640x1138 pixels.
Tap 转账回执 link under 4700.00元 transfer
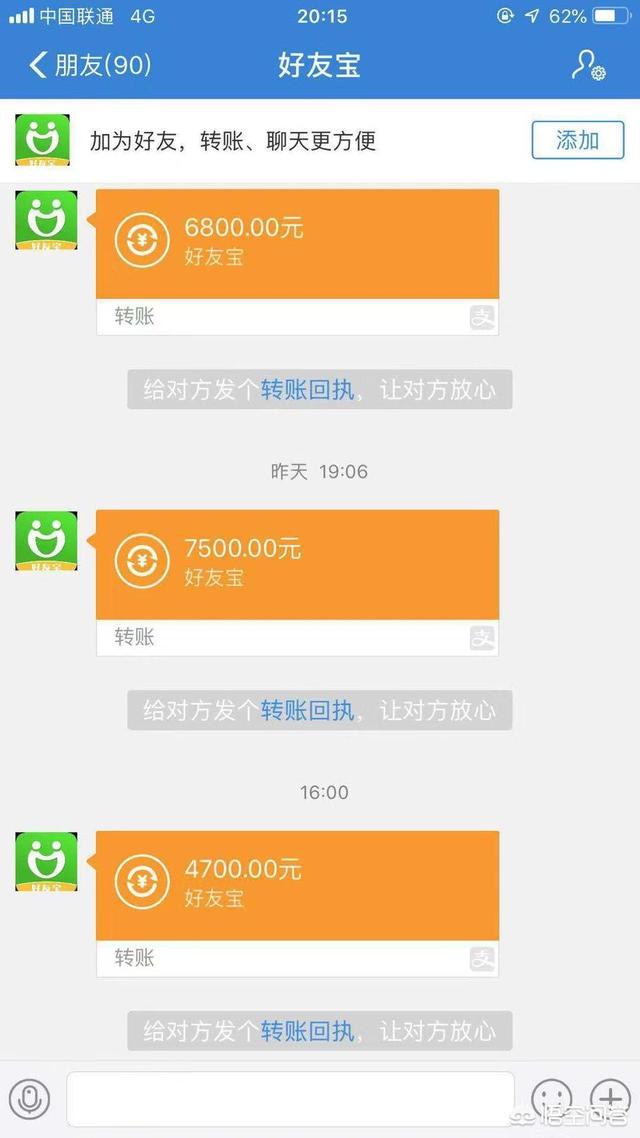(307, 1031)
